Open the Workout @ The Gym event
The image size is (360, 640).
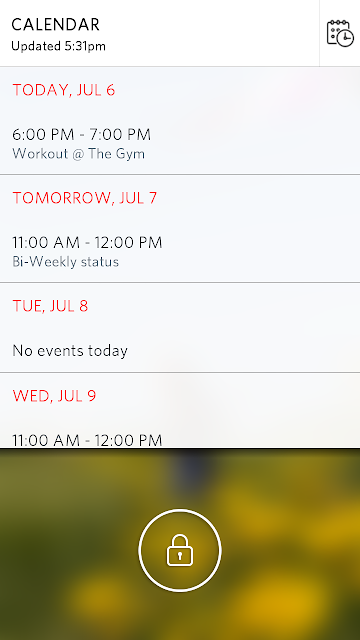(180, 144)
